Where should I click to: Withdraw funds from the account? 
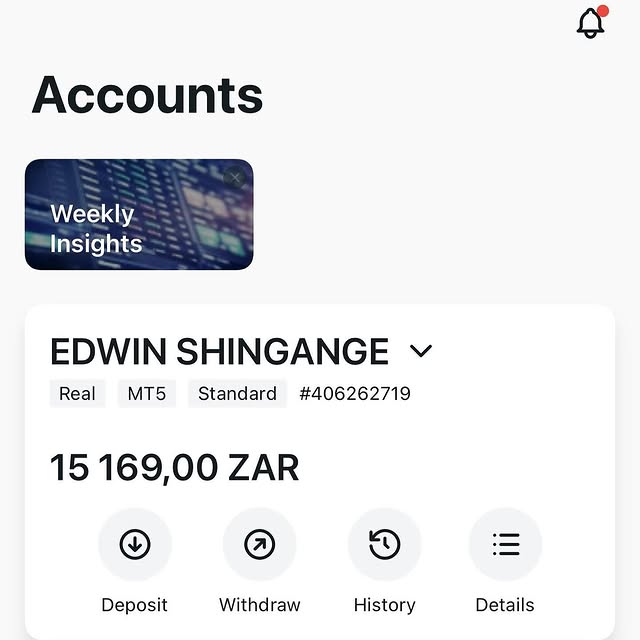(260, 545)
